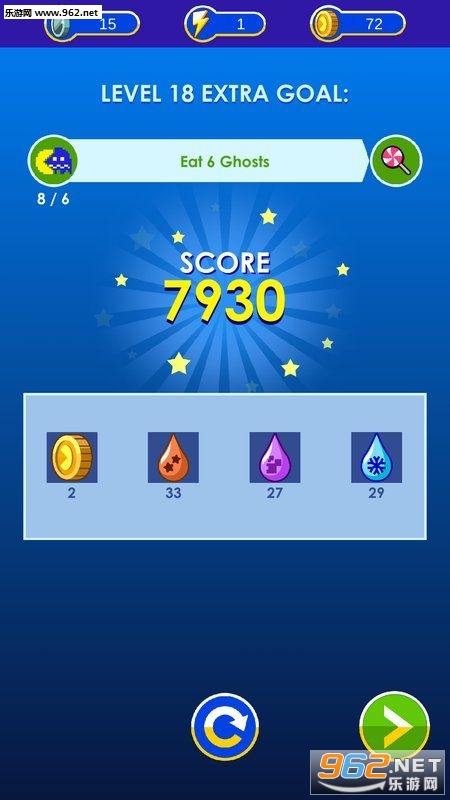Tap the blue replay level button
Viewport: 450px width, 800px height.
pyautogui.click(x=225, y=727)
